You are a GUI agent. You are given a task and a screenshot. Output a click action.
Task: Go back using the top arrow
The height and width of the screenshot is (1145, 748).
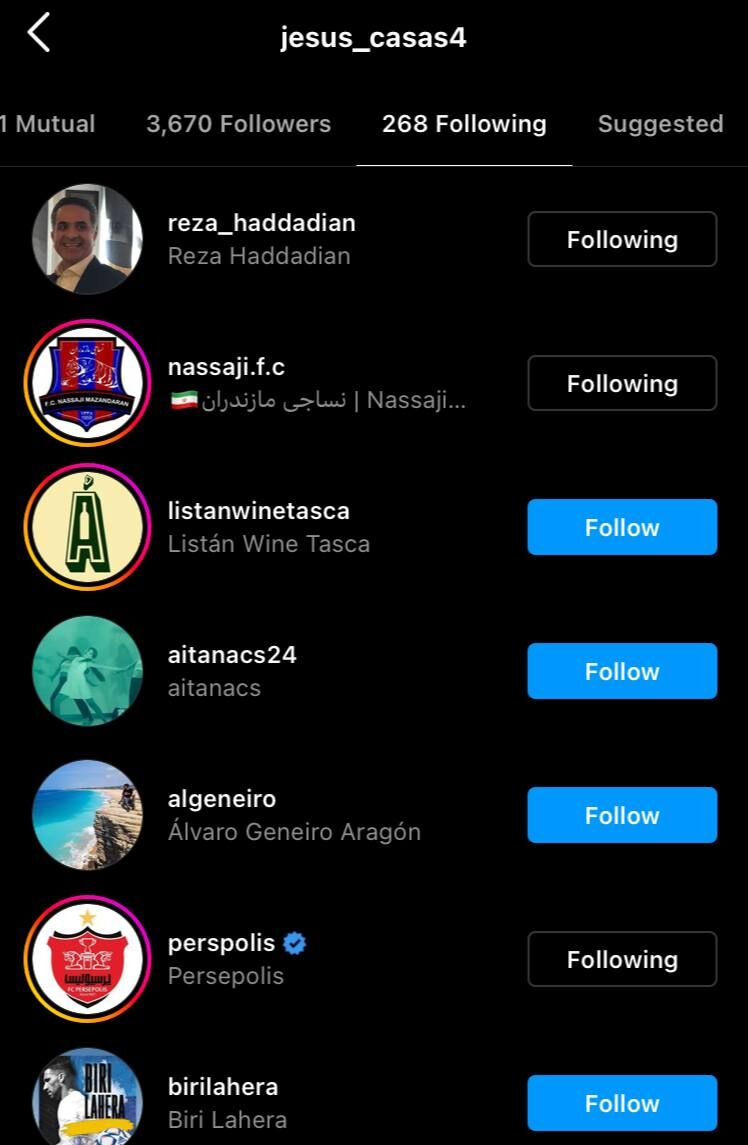coord(39,34)
